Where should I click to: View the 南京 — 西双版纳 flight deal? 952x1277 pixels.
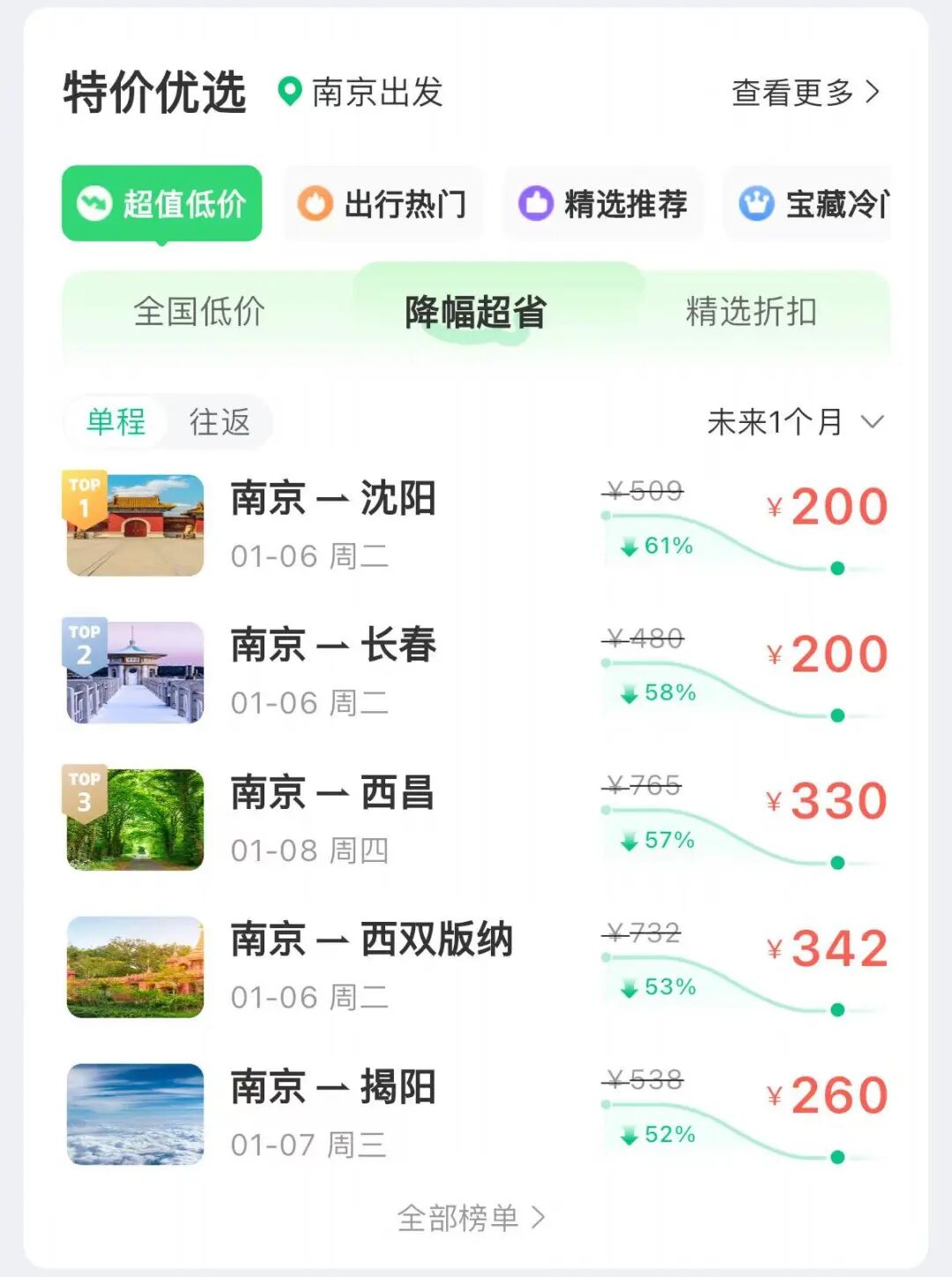pos(370,966)
